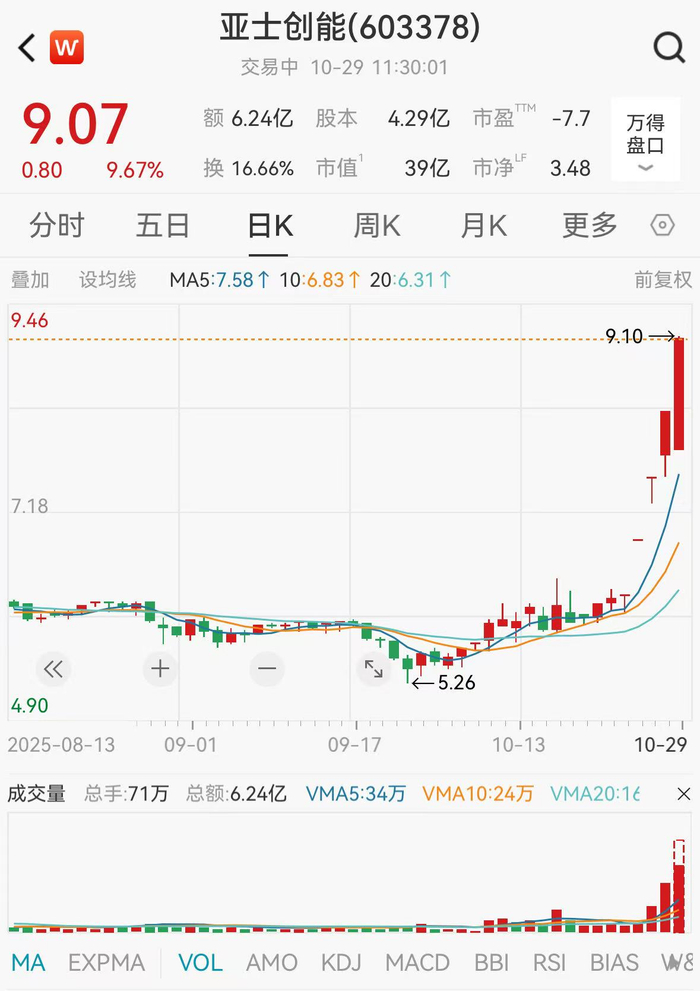Switch to the 周K chart tab
The image size is (700, 991).
tap(377, 226)
